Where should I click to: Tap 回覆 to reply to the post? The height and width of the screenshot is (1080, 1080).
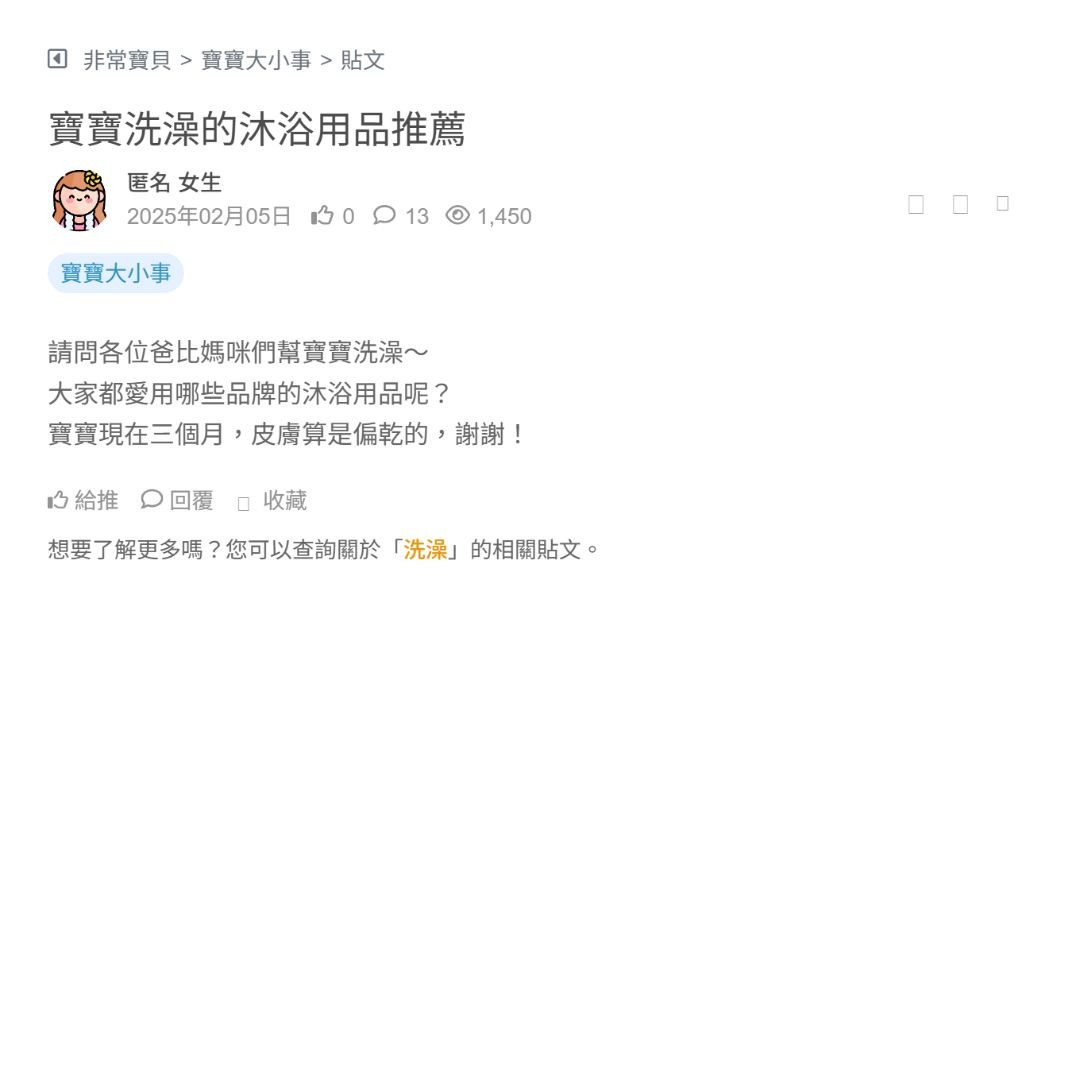(x=177, y=500)
